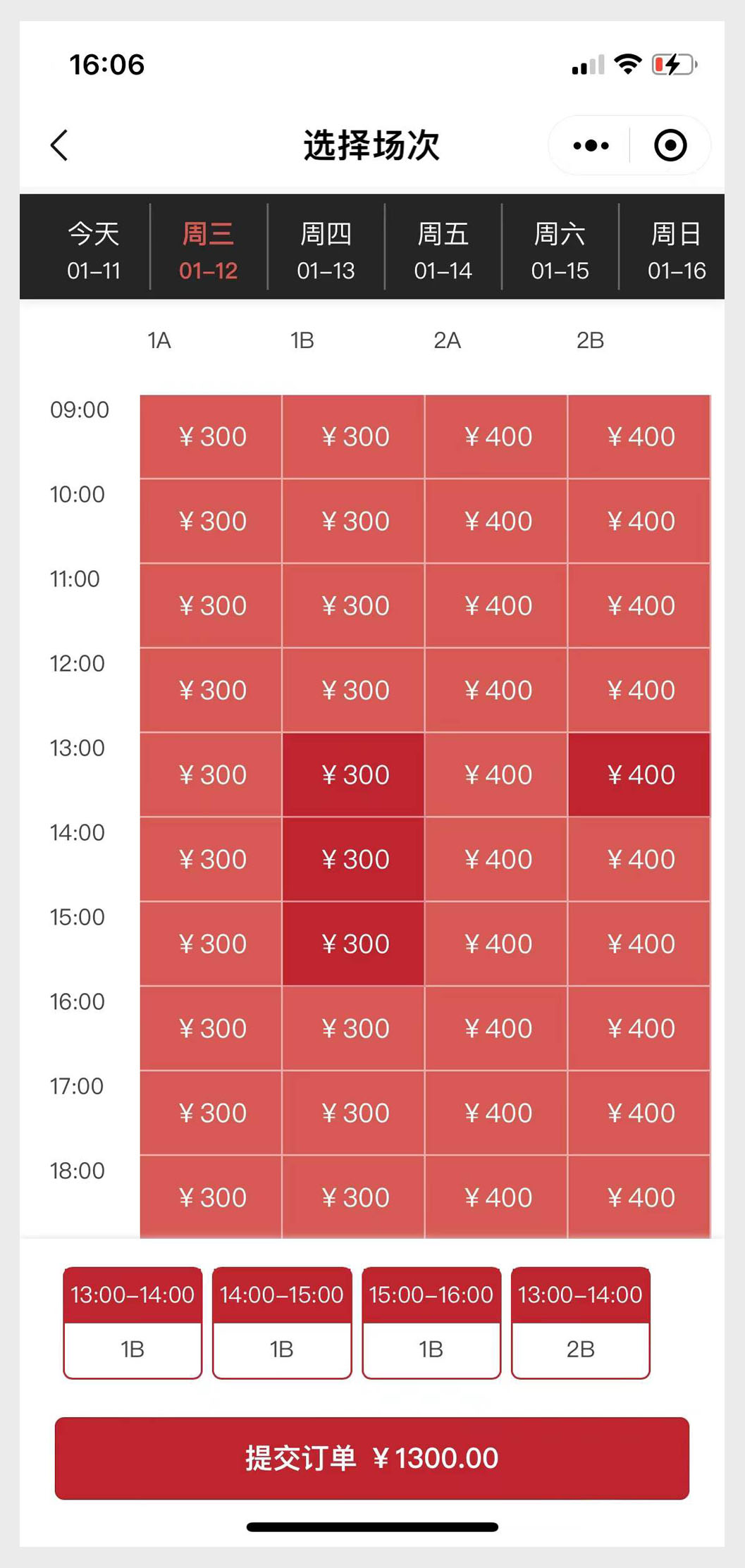
Task: Open the mini program three-dot menu
Action: pyautogui.click(x=591, y=145)
